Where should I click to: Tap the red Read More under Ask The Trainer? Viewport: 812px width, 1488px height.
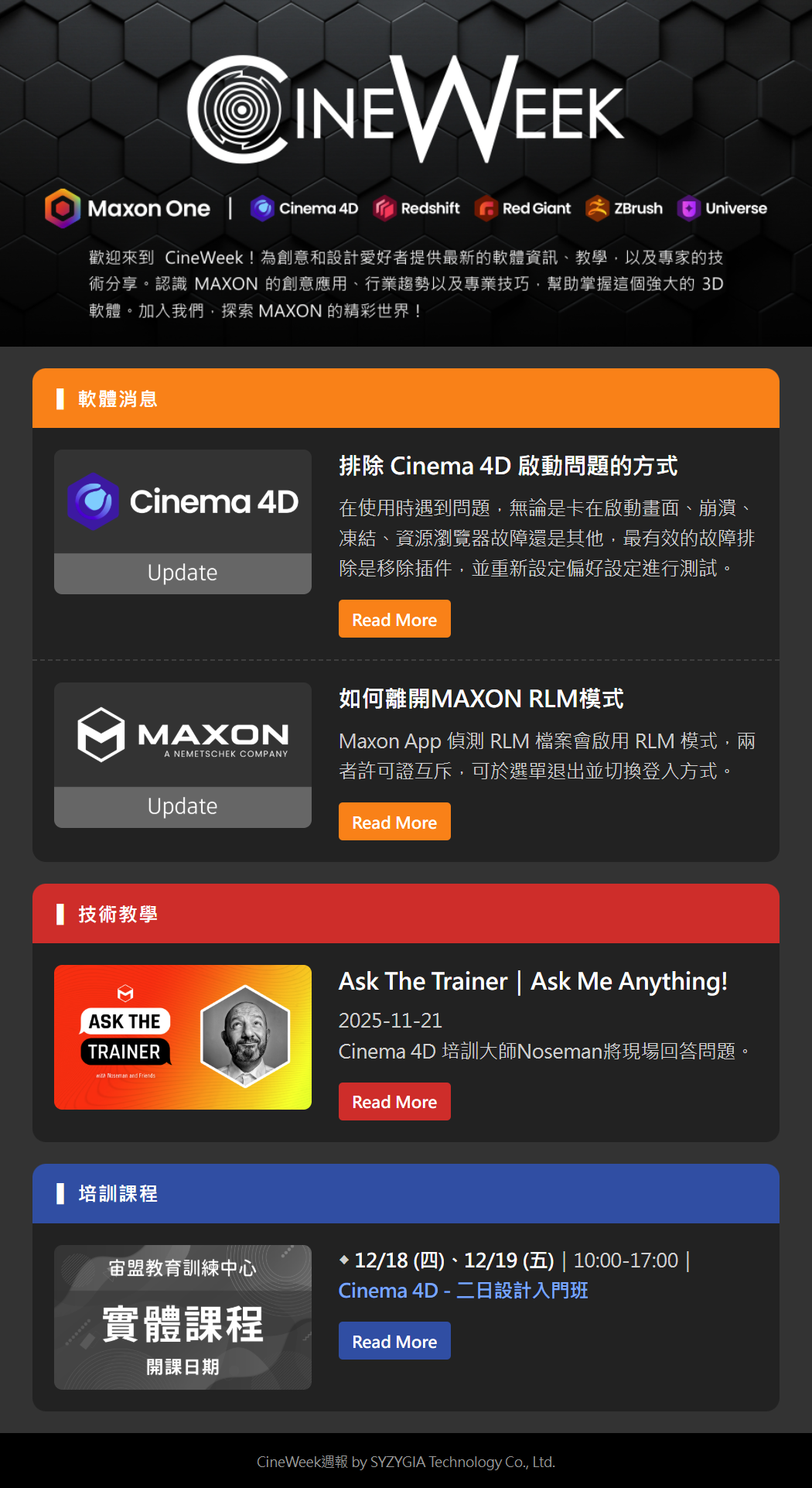pos(394,1101)
